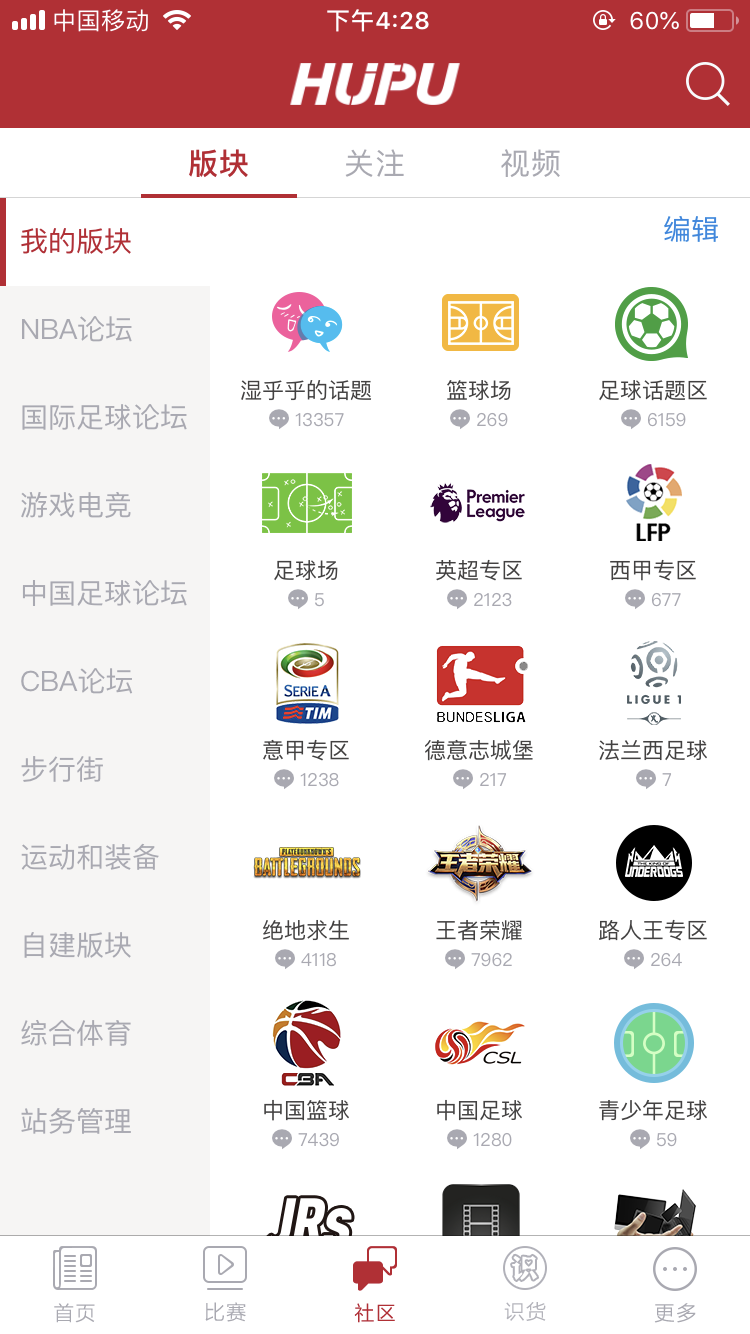Tap the 篮球场 basketball court icon
This screenshot has width=750, height=1334.
pyautogui.click(x=480, y=322)
